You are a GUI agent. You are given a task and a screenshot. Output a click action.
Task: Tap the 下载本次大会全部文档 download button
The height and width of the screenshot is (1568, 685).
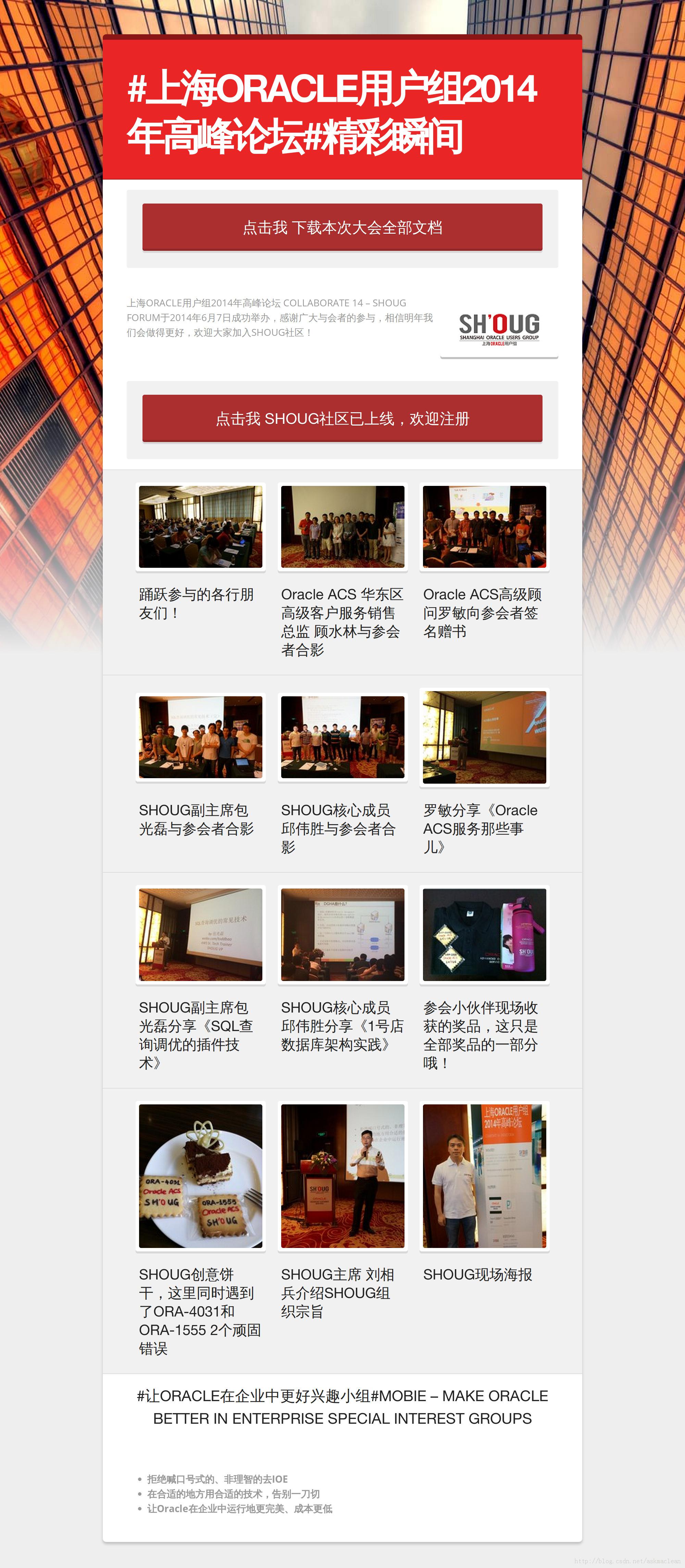[x=342, y=227]
